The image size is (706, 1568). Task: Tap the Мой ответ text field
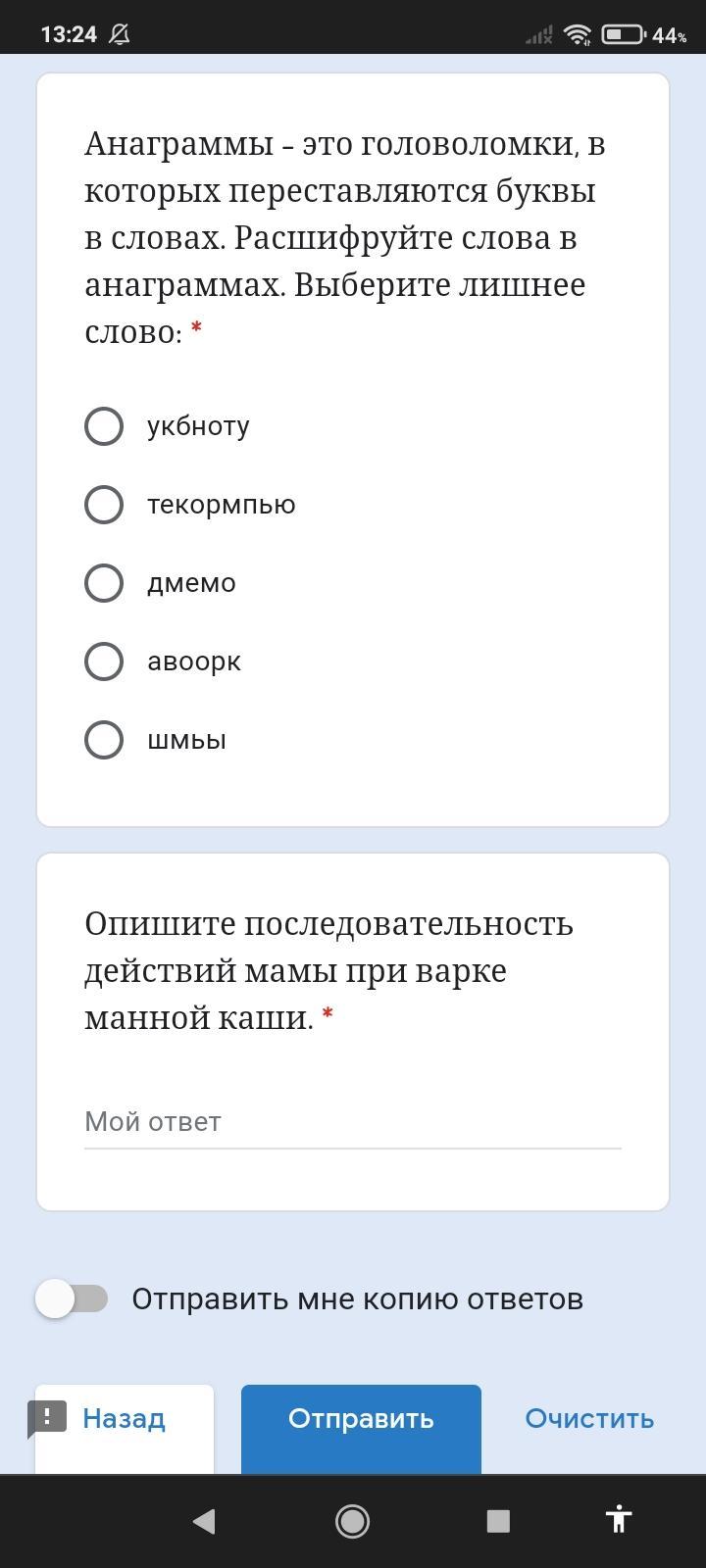(353, 1122)
